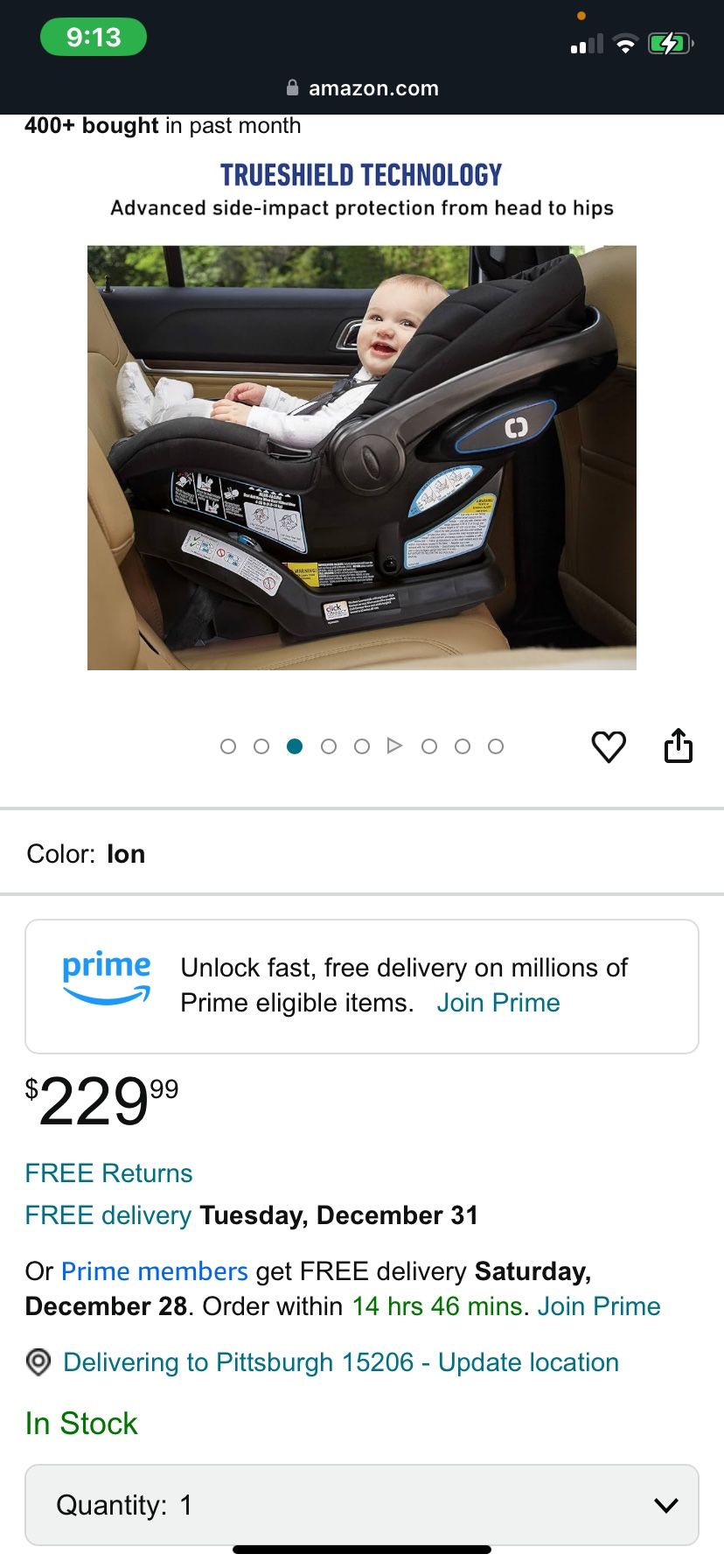
Task: View FREE delivery details
Action: [108, 1215]
